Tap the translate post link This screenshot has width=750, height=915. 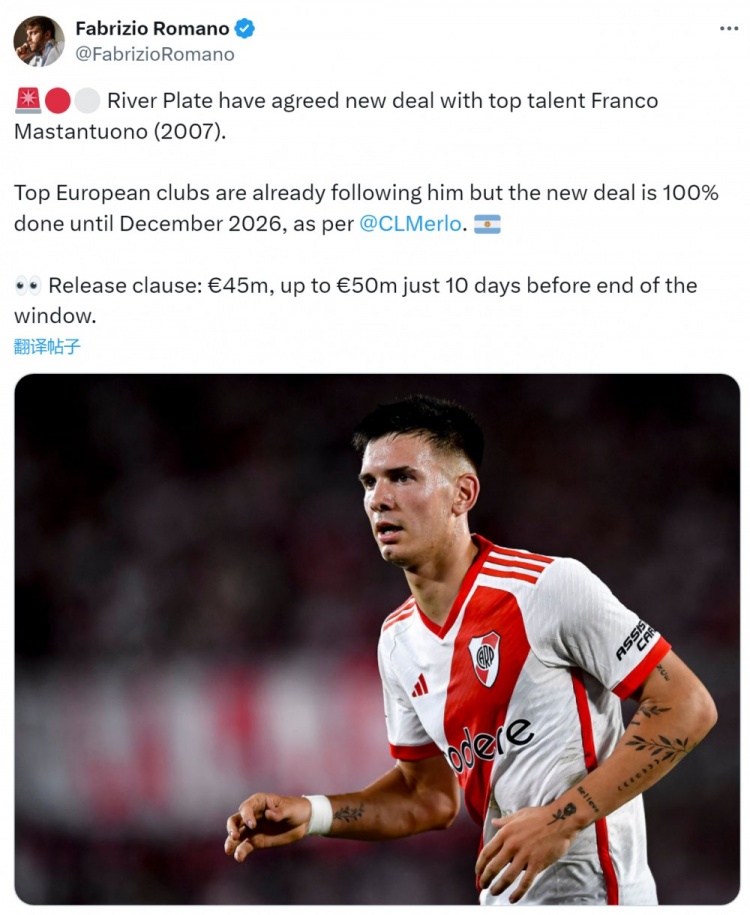coord(47,347)
